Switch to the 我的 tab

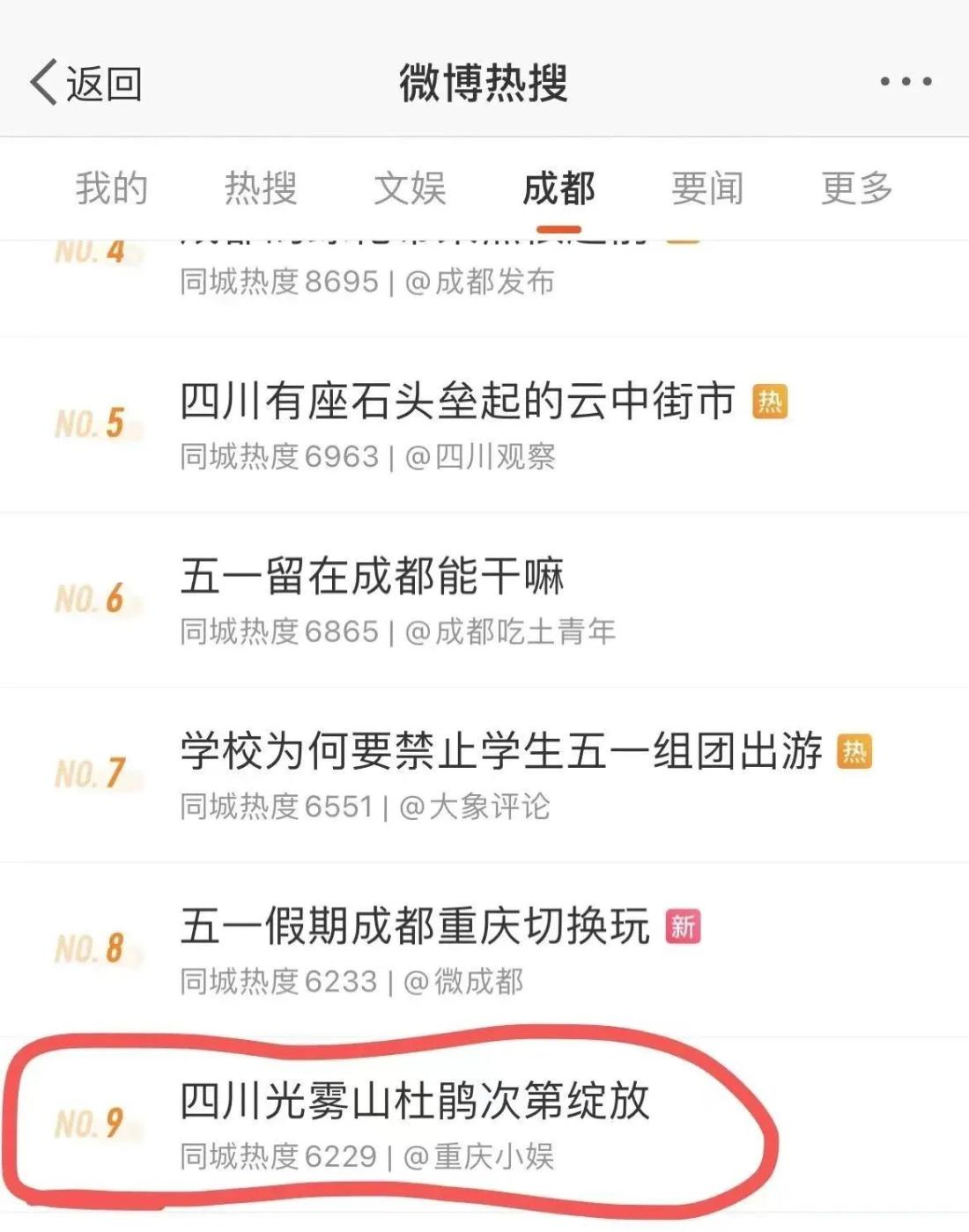click(111, 188)
